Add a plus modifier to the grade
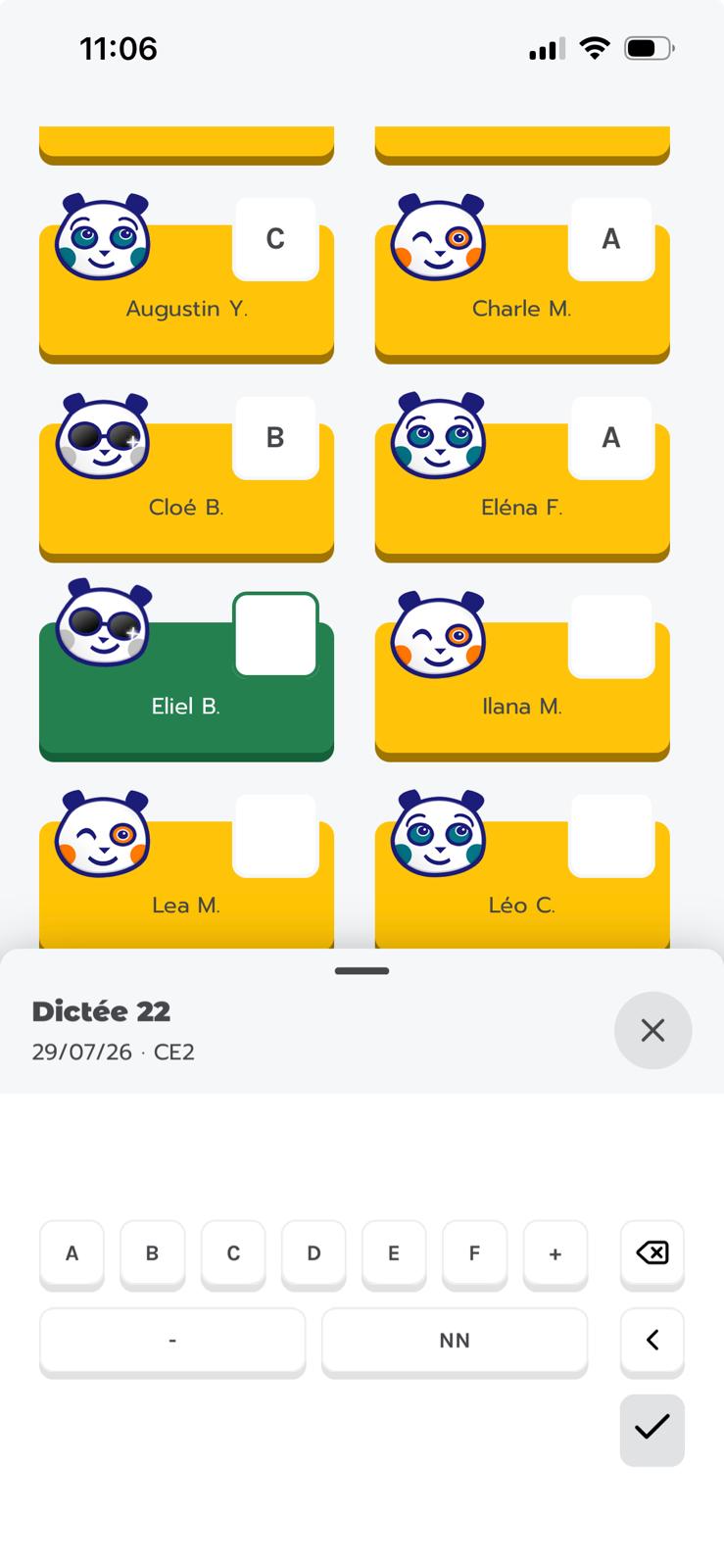This screenshot has width=724, height=1568. [555, 1253]
